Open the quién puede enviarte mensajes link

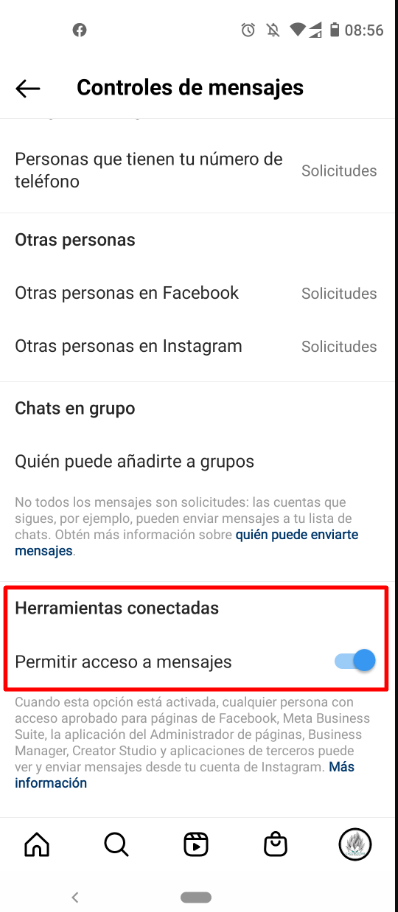(x=186, y=542)
